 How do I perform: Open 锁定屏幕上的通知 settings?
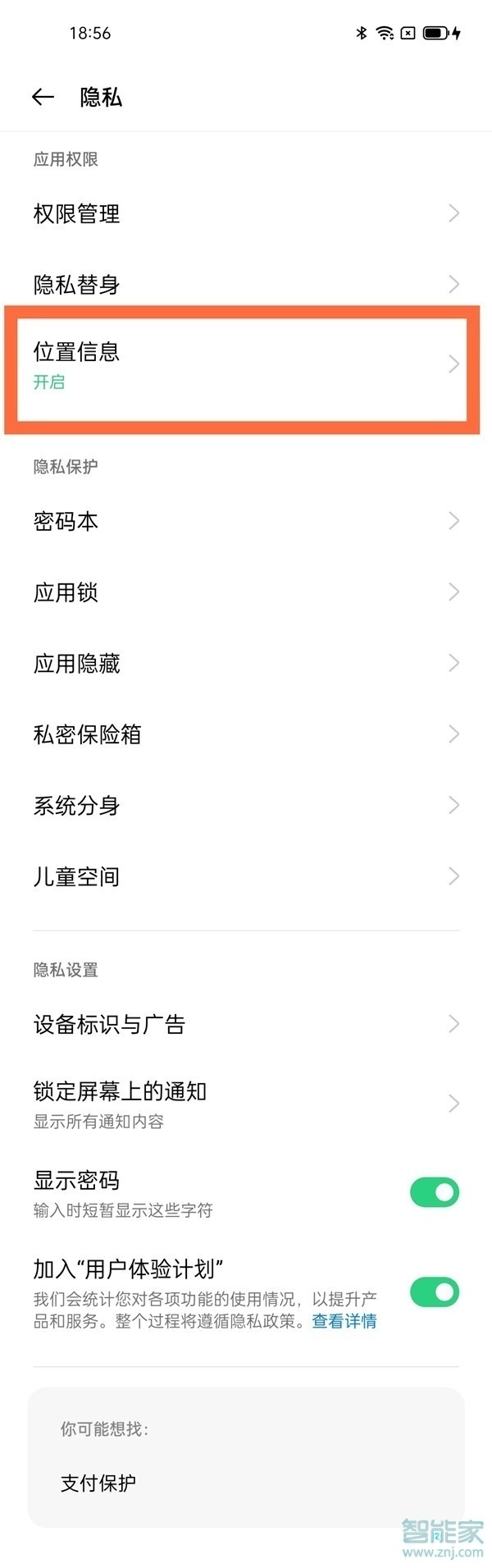tap(246, 1104)
